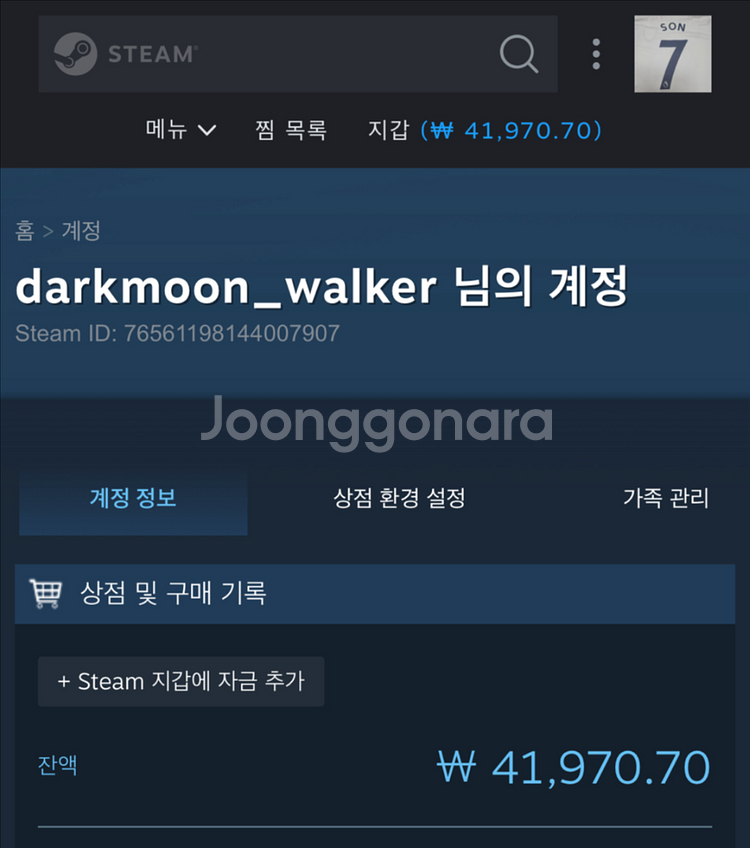Switch to the 상점 환경 설정 tab

click(399, 498)
